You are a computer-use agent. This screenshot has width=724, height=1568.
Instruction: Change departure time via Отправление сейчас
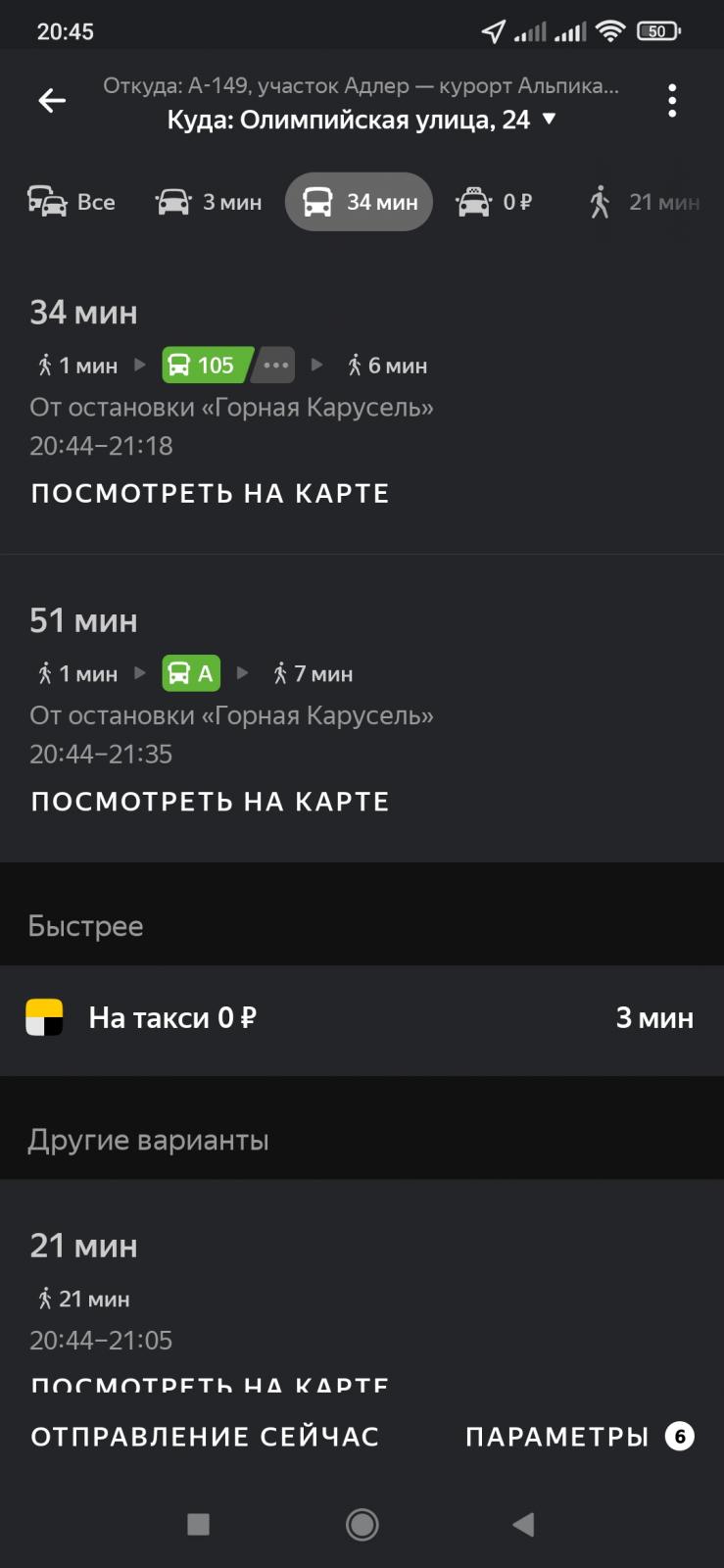point(205,1437)
